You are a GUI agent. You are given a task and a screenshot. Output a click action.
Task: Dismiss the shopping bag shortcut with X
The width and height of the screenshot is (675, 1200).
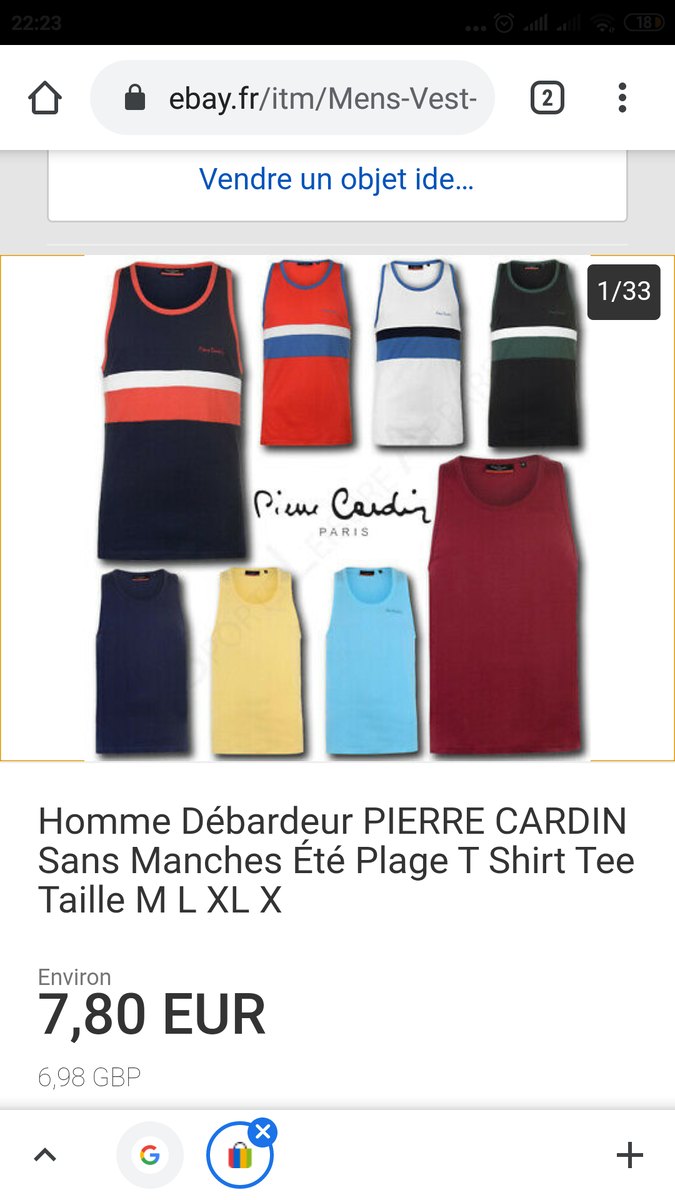[x=264, y=1132]
